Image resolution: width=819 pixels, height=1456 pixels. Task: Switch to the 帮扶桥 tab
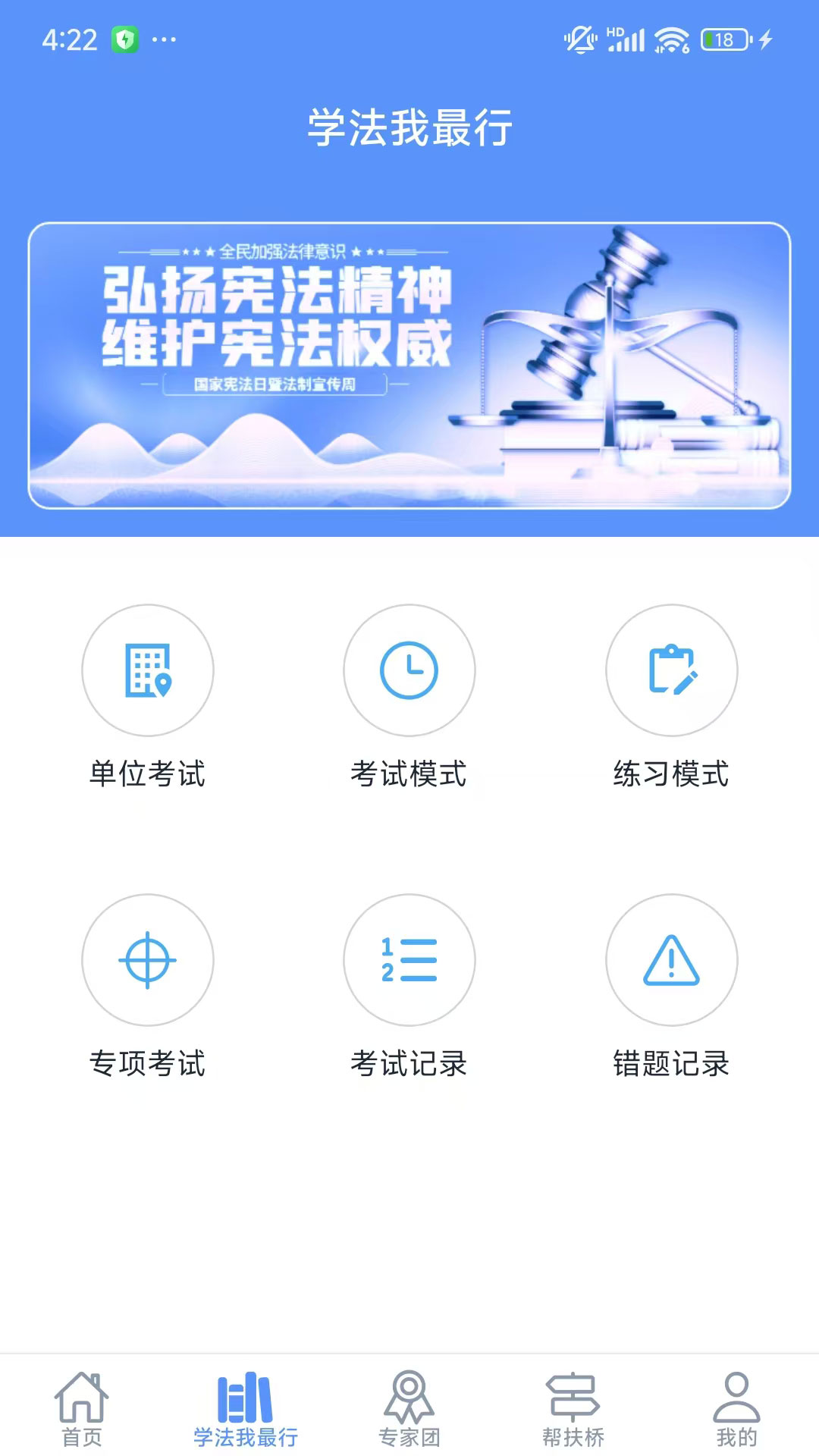pyautogui.click(x=573, y=1418)
